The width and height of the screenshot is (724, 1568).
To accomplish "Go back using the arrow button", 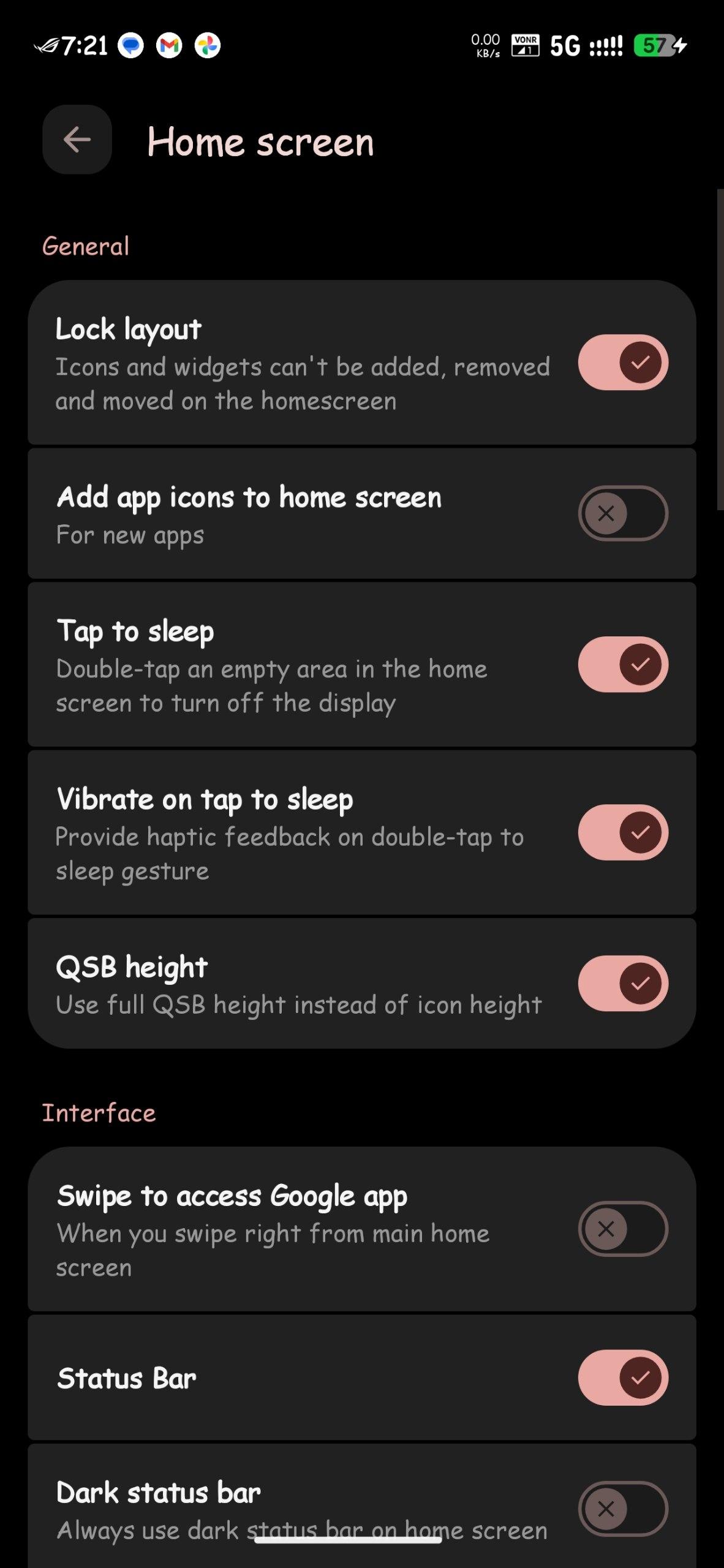I will pyautogui.click(x=77, y=140).
